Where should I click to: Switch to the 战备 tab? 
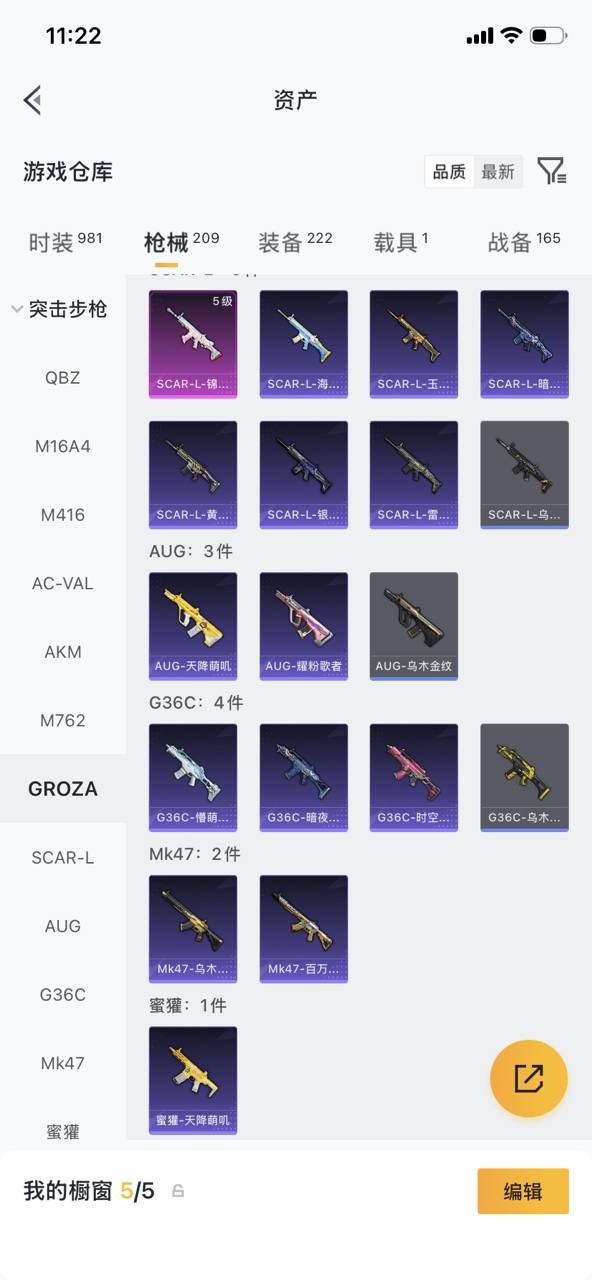pyautogui.click(x=524, y=241)
